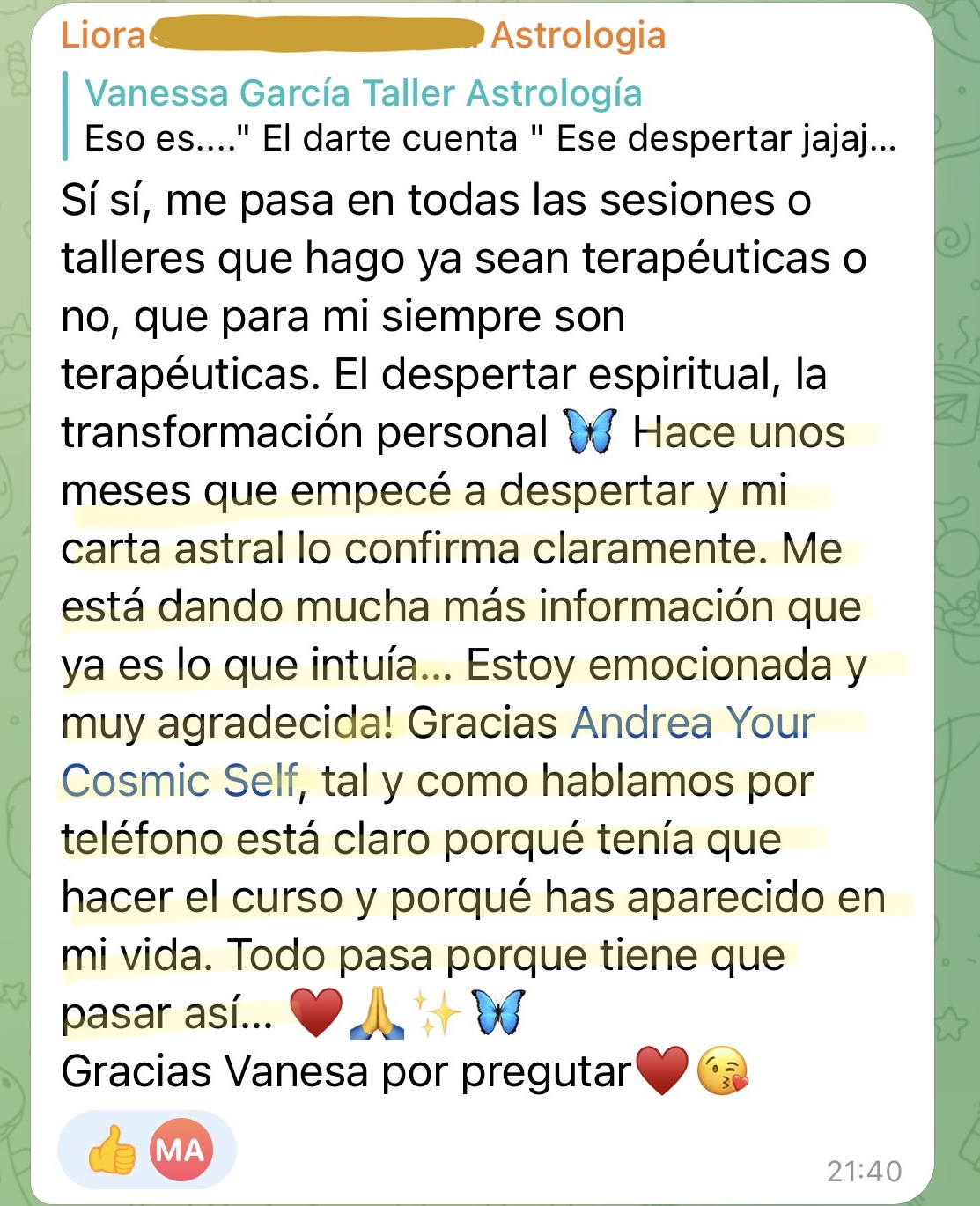The height and width of the screenshot is (1206, 980).
Task: Open the Andrea Your Cosmic Self mention
Action: coord(692,724)
